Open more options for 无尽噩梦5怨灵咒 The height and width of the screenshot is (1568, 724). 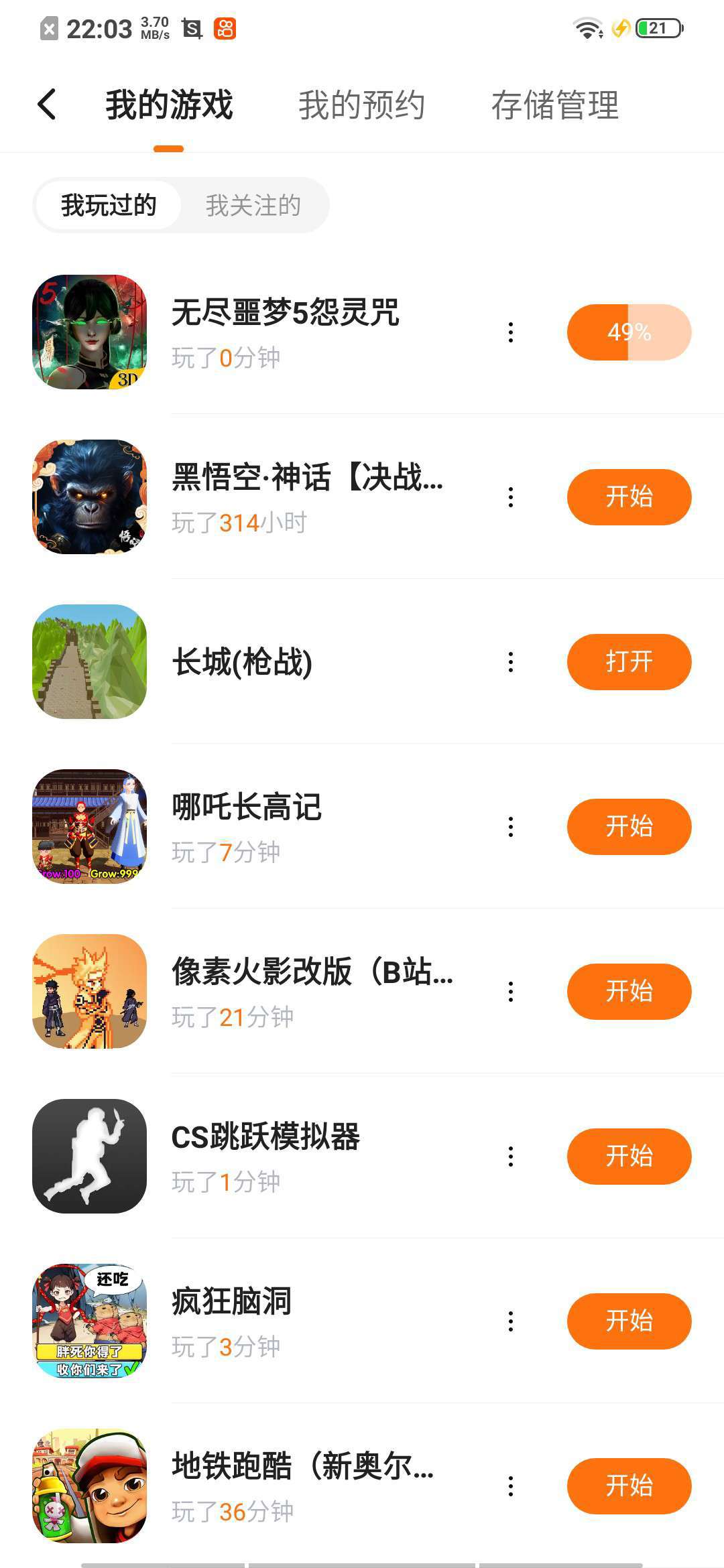click(511, 332)
